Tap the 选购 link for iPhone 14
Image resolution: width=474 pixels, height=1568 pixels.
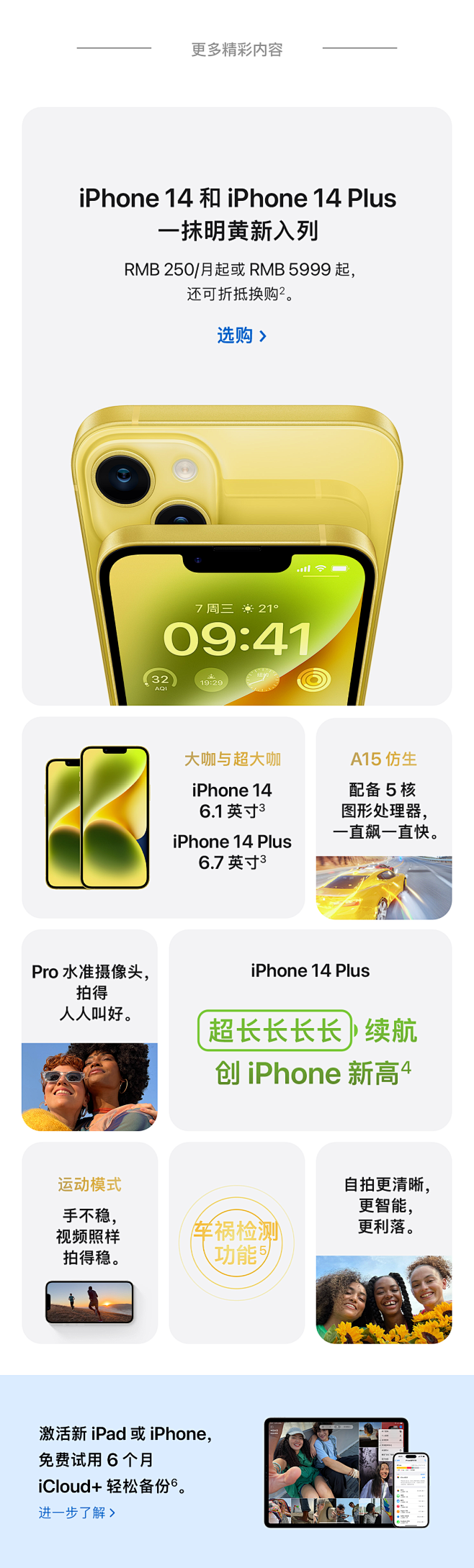(x=241, y=335)
